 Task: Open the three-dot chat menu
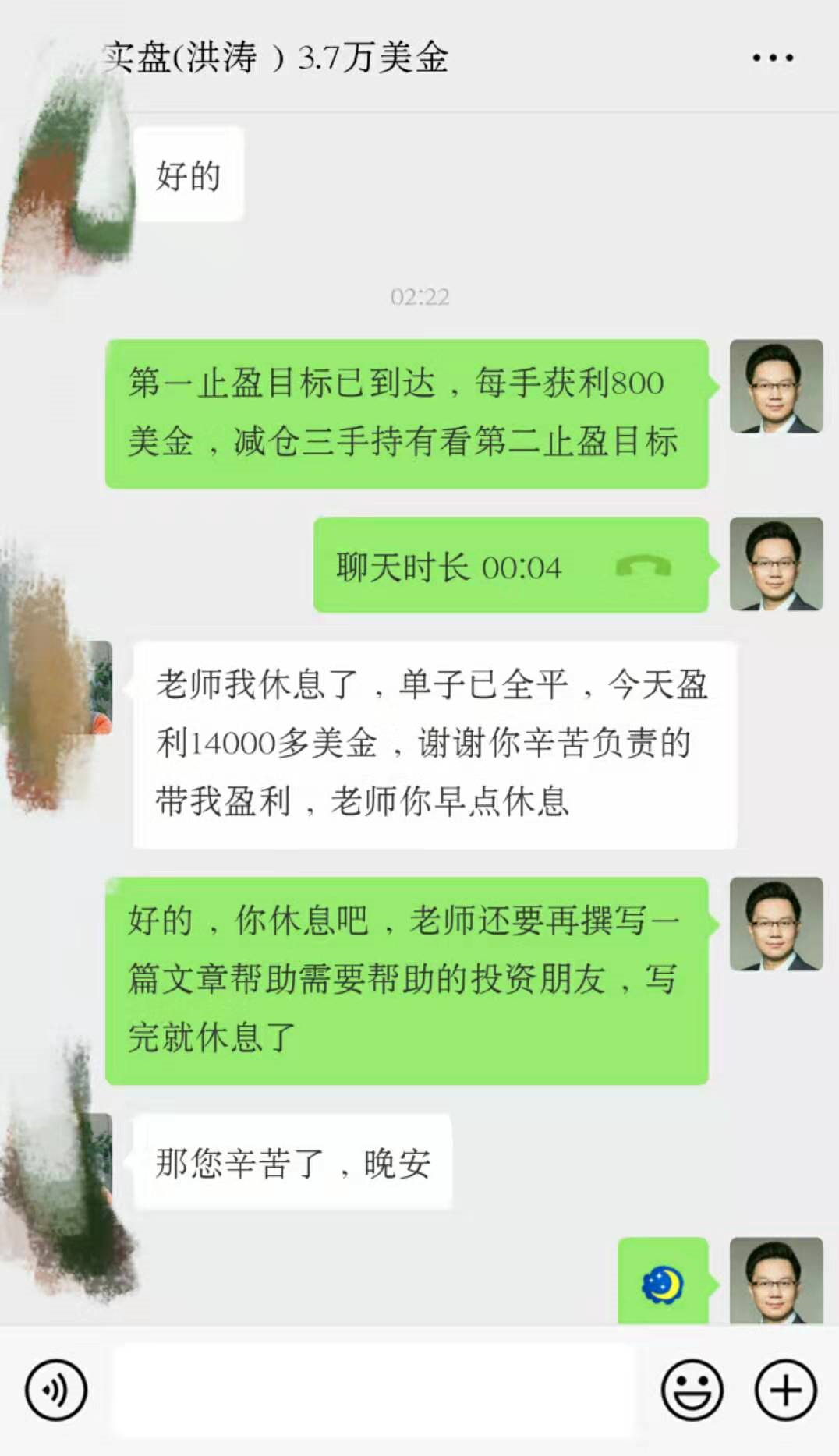click(x=772, y=58)
